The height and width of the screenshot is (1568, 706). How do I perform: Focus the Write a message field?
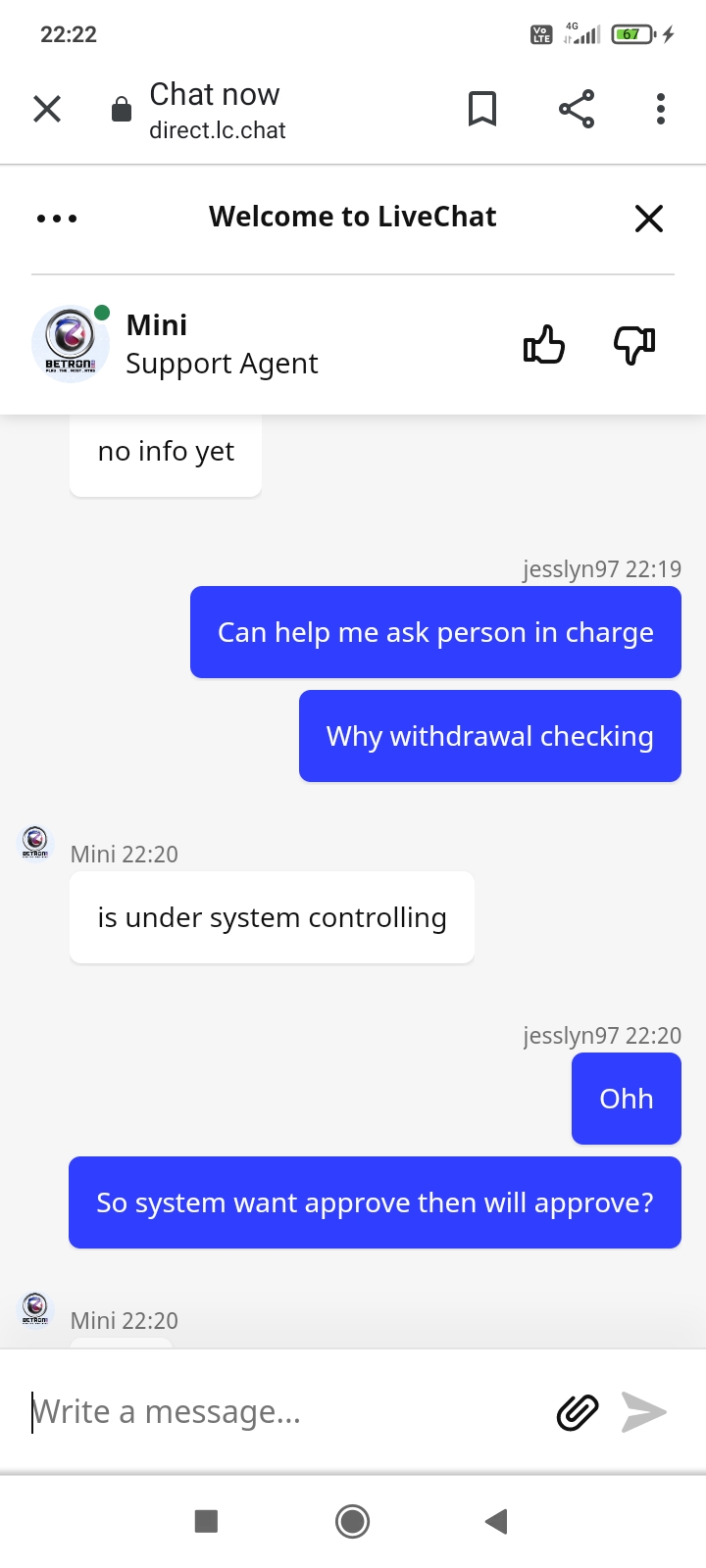tap(284, 1412)
